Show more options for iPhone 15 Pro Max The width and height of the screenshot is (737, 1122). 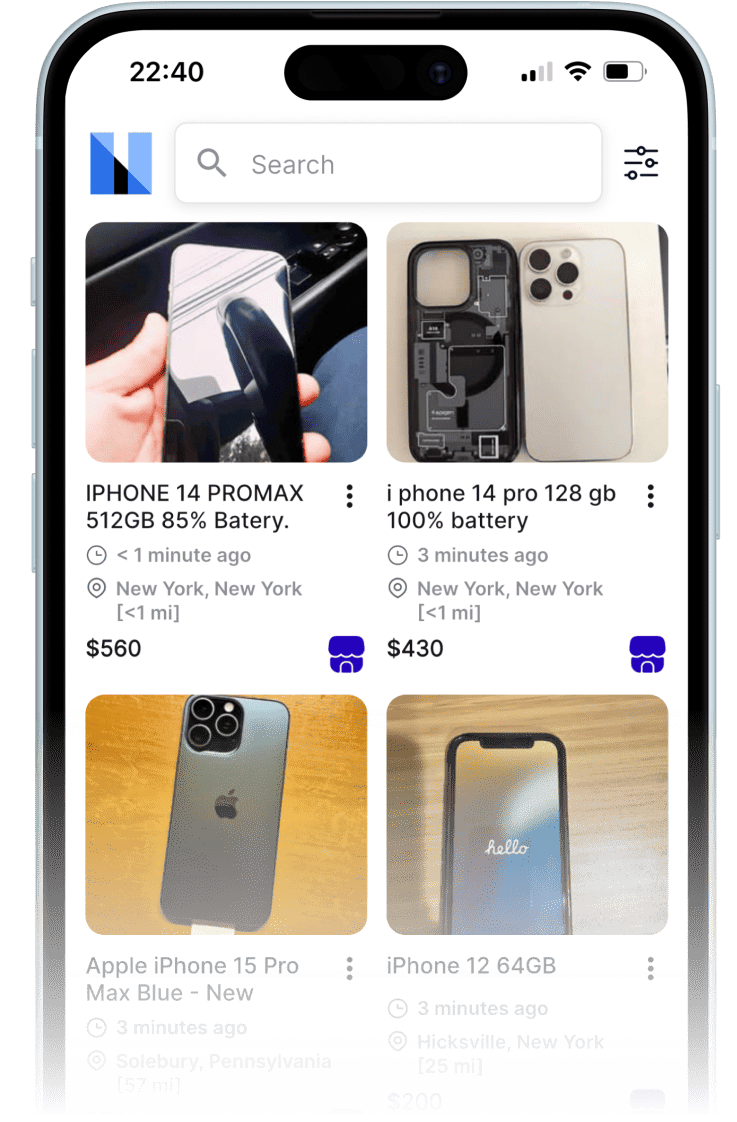point(349,968)
